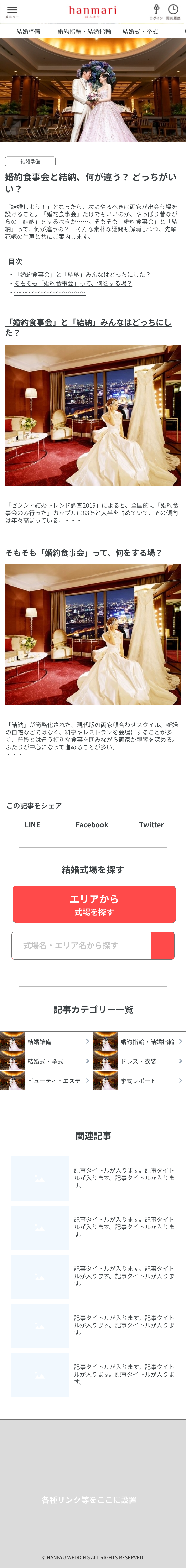Open the ビューティ・エステ category
This screenshot has height=1568, width=186.
pyautogui.click(x=46, y=1080)
